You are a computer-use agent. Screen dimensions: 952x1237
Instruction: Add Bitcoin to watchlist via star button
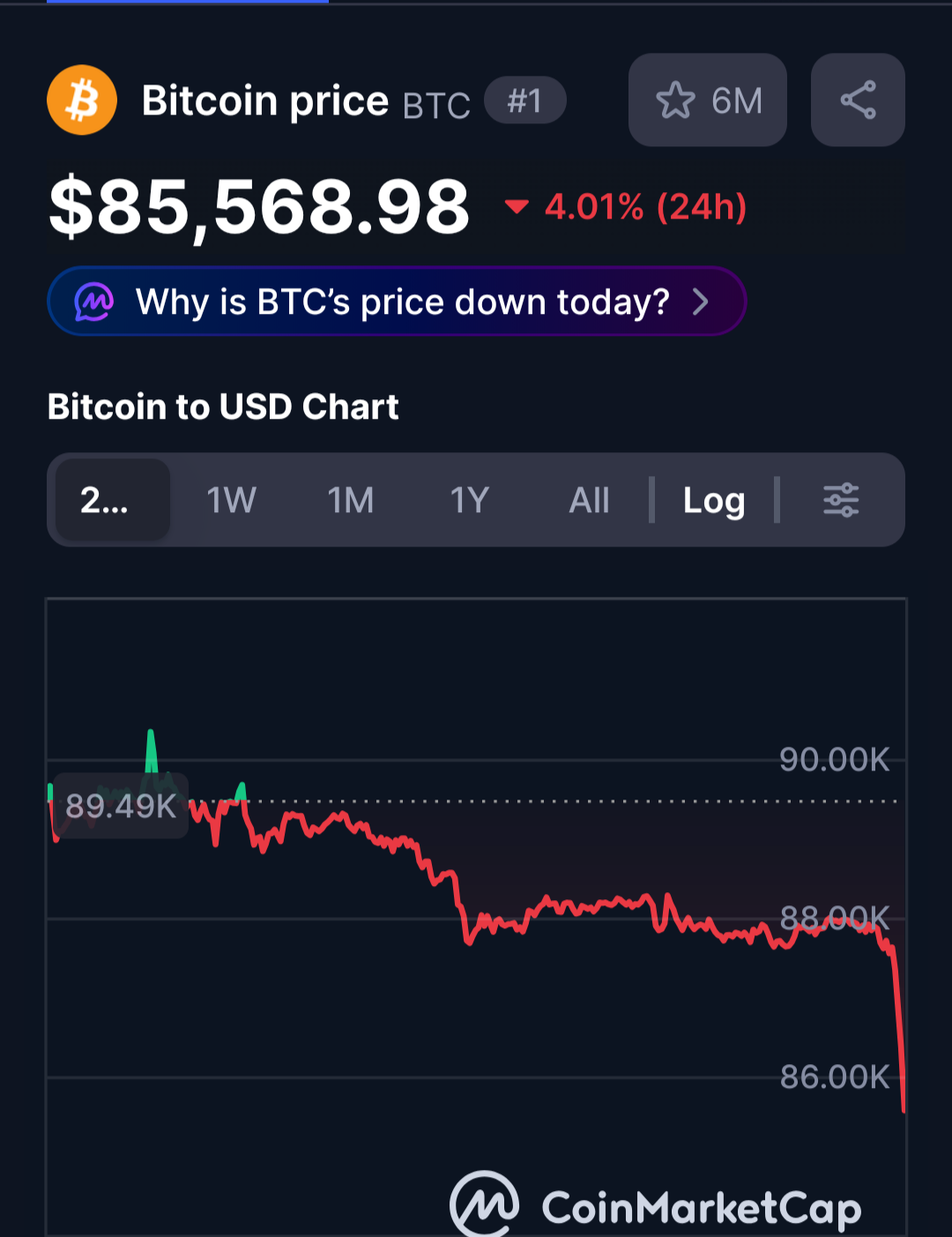(x=707, y=101)
